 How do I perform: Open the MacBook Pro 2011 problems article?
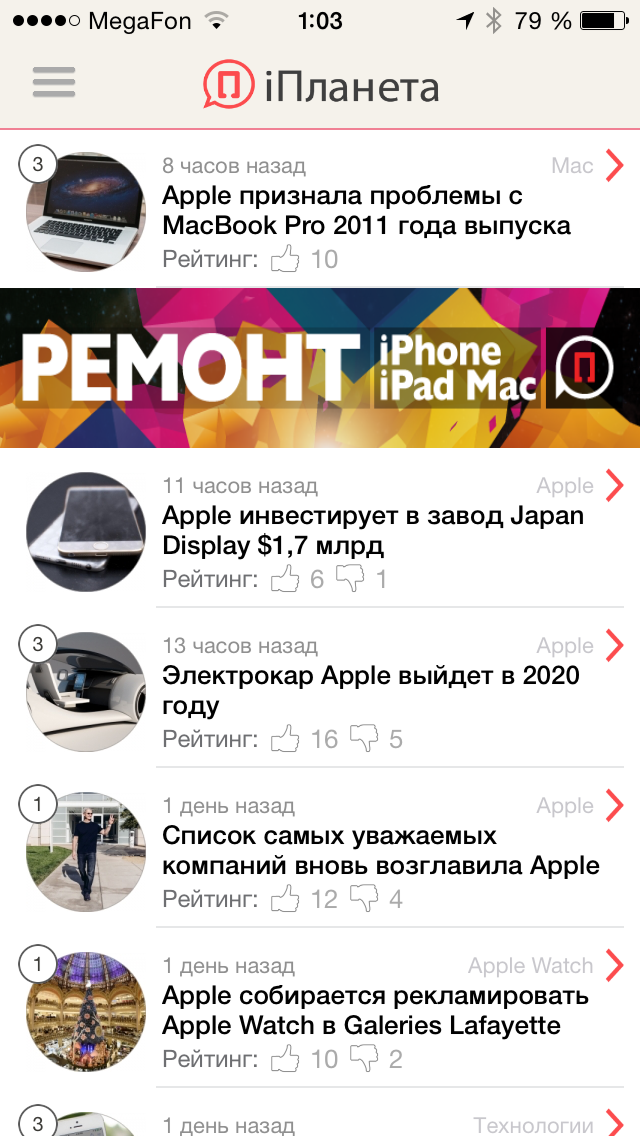tap(366, 210)
